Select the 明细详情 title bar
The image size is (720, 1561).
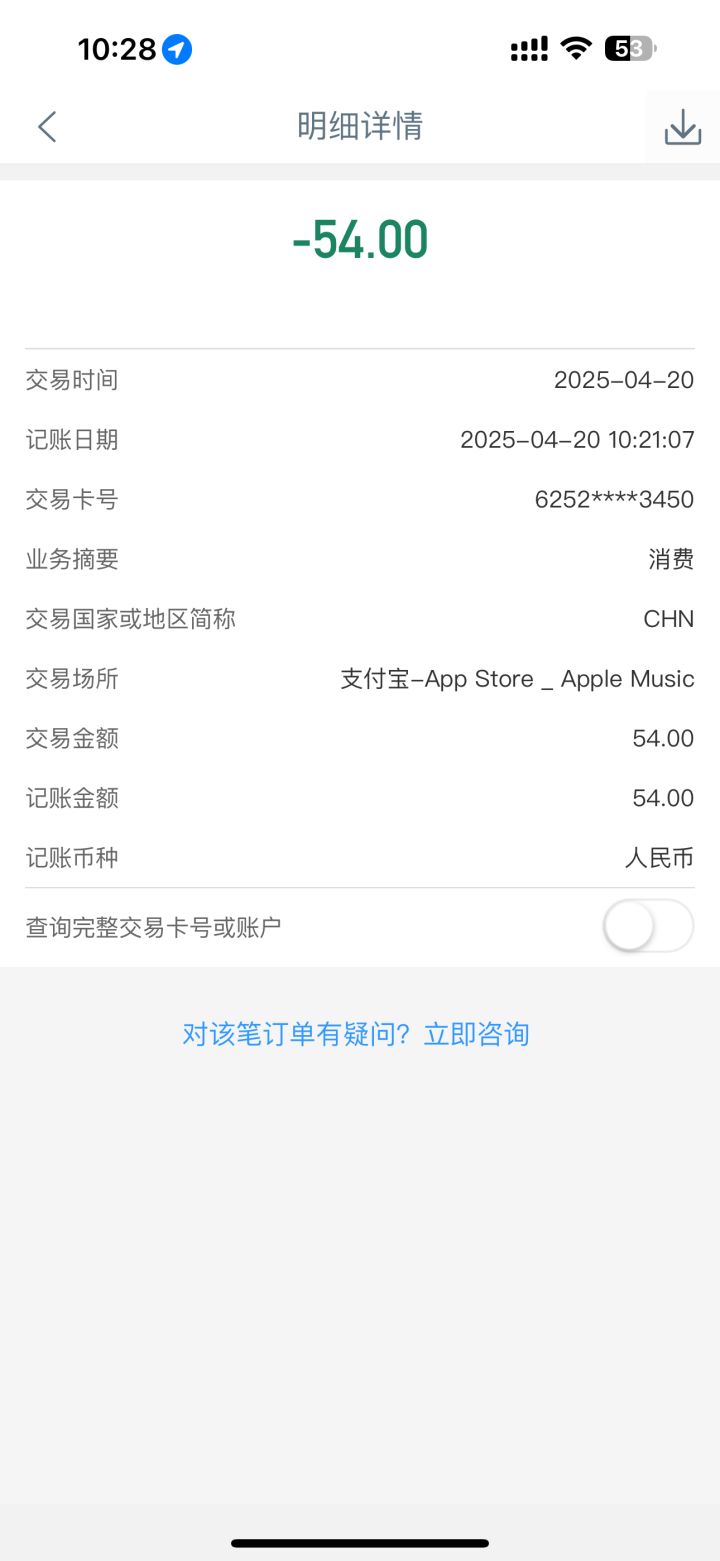coord(360,126)
